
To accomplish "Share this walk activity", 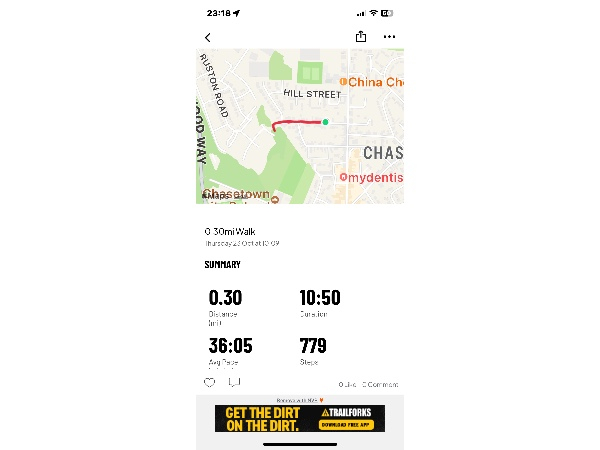I will (x=361, y=37).
